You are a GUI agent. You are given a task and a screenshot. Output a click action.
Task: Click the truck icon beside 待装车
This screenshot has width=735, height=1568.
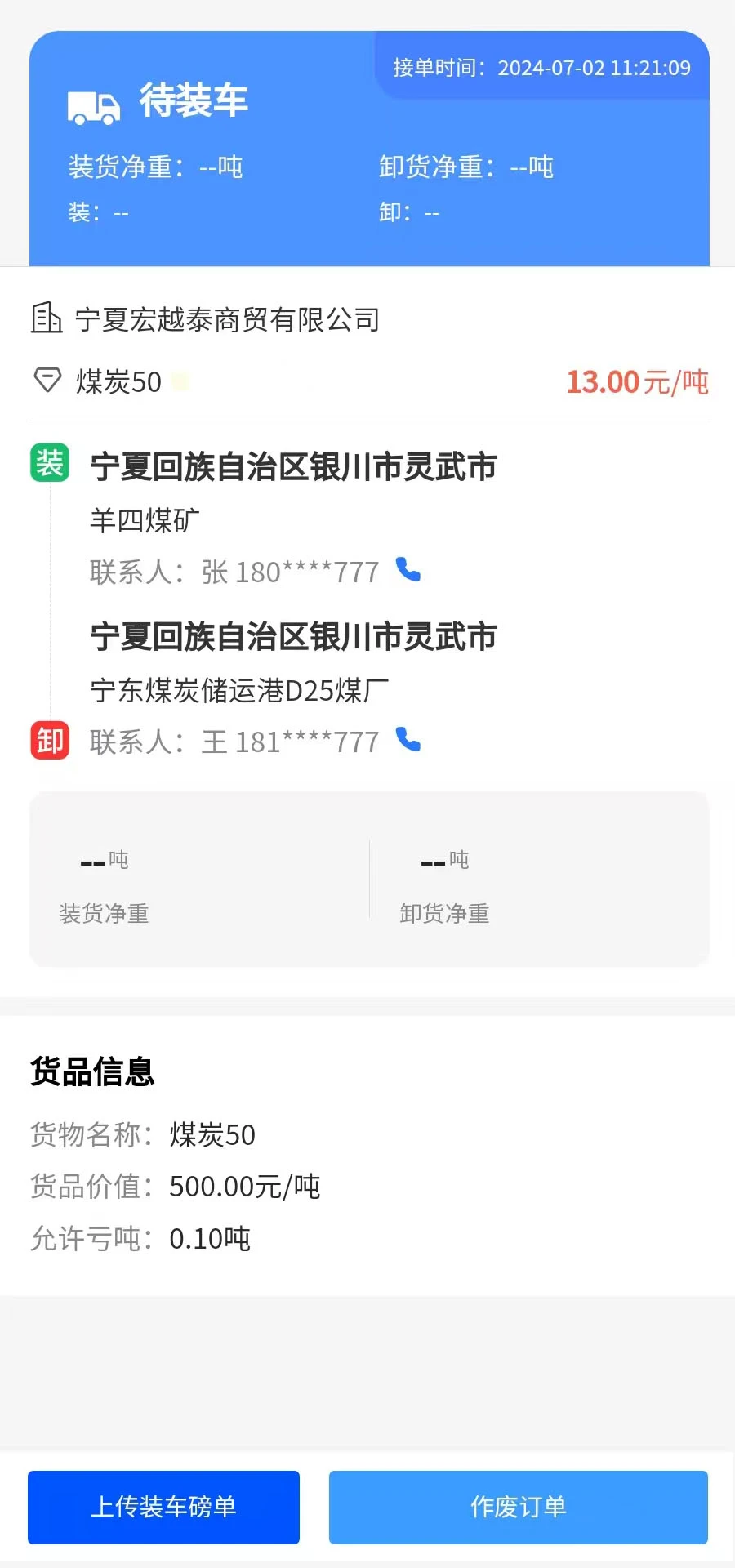(x=91, y=104)
